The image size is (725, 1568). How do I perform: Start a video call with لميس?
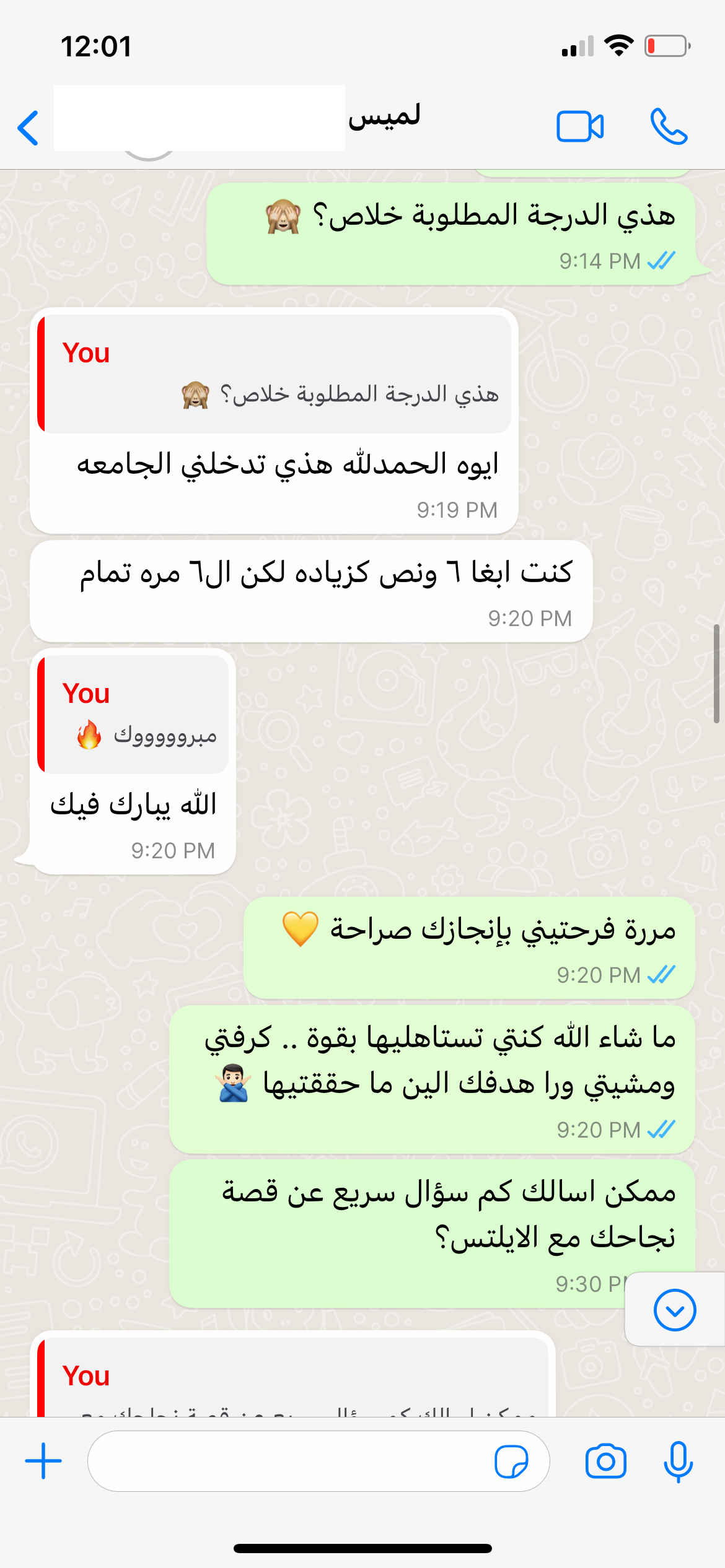pos(580,127)
